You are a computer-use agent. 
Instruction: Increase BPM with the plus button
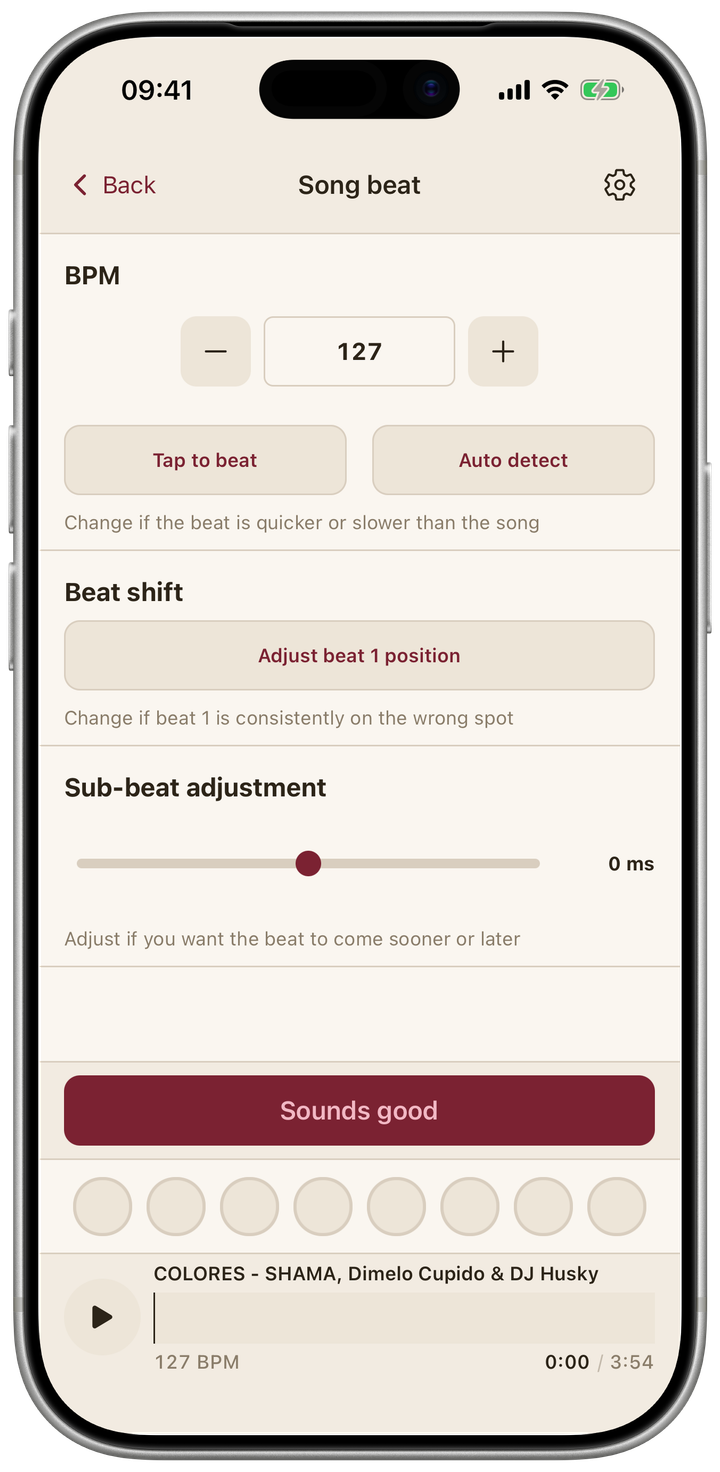(x=503, y=351)
